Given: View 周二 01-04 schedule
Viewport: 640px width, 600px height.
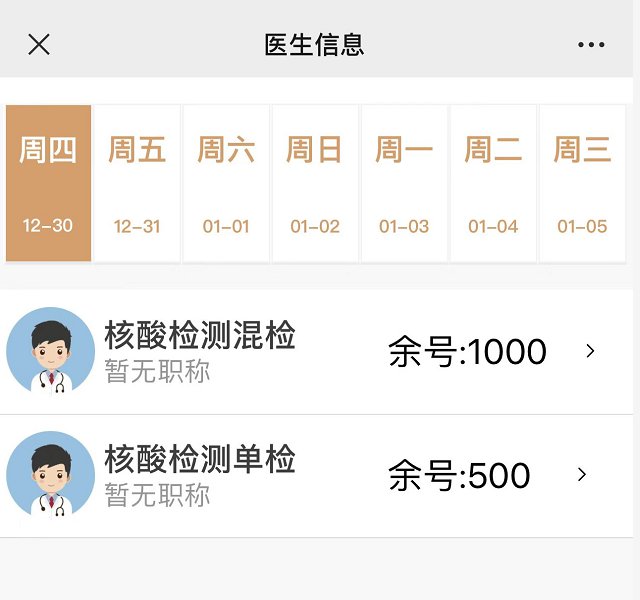Looking at the screenshot, I should click(493, 184).
